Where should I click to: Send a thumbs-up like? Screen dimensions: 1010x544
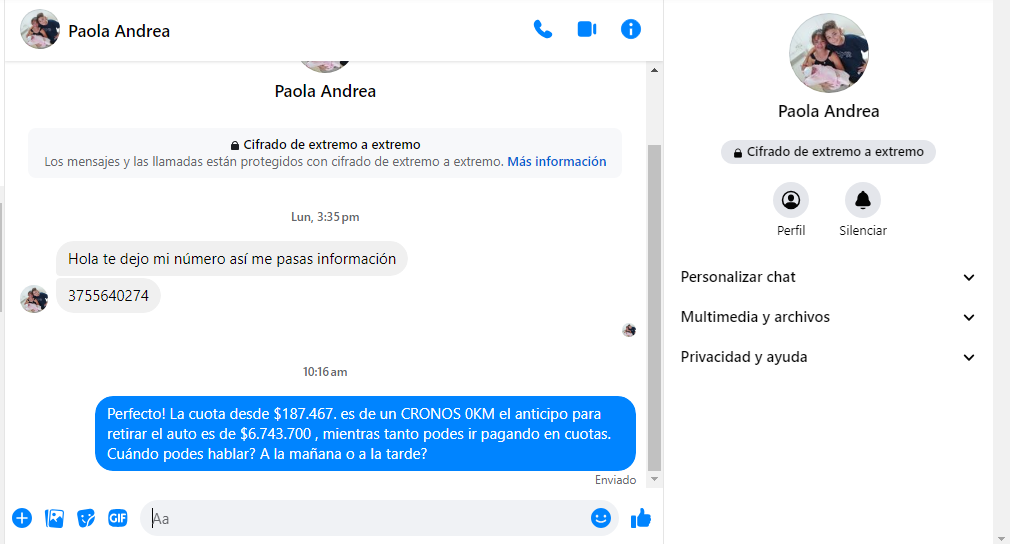click(x=641, y=518)
